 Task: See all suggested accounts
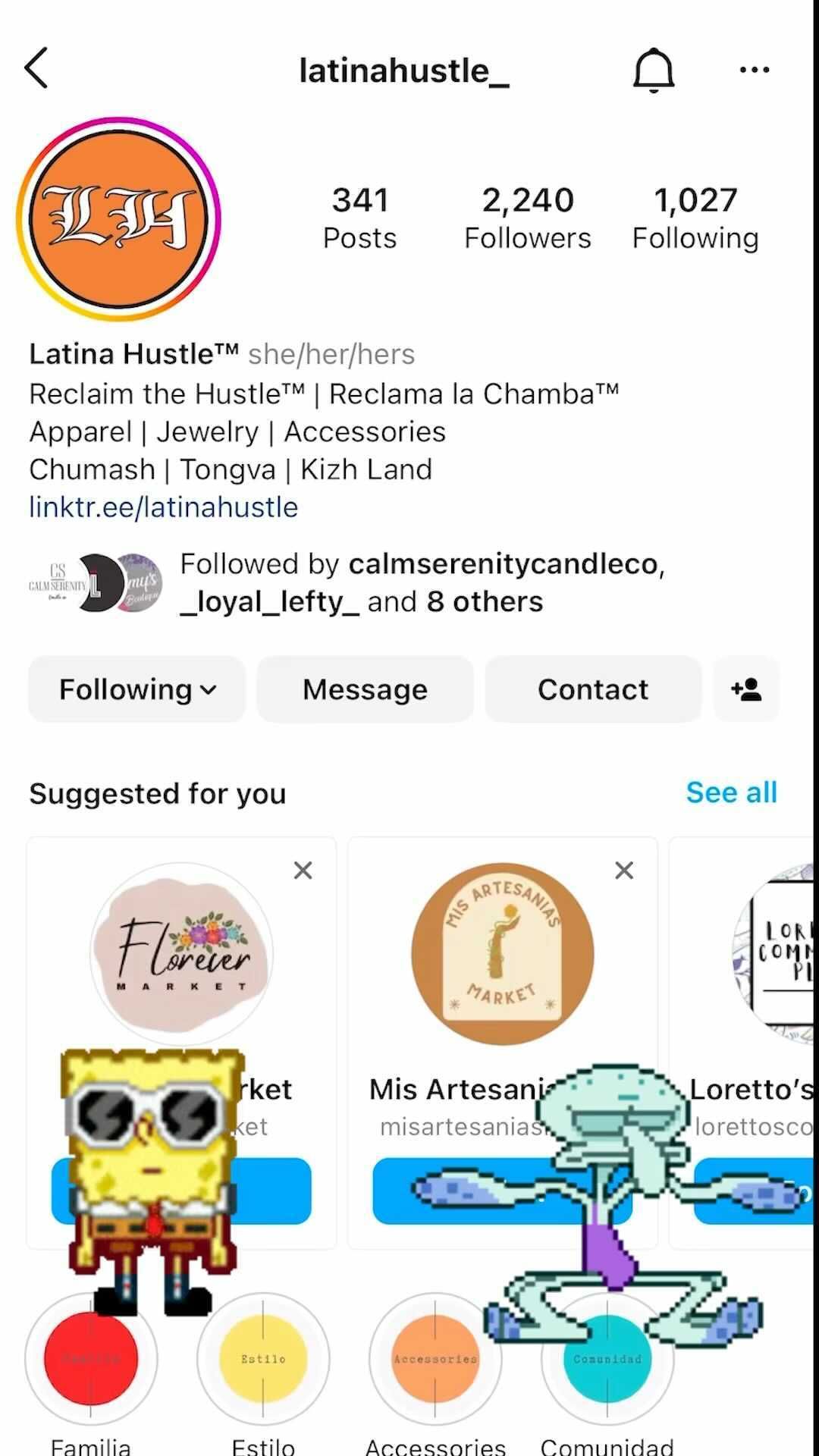coord(731,792)
